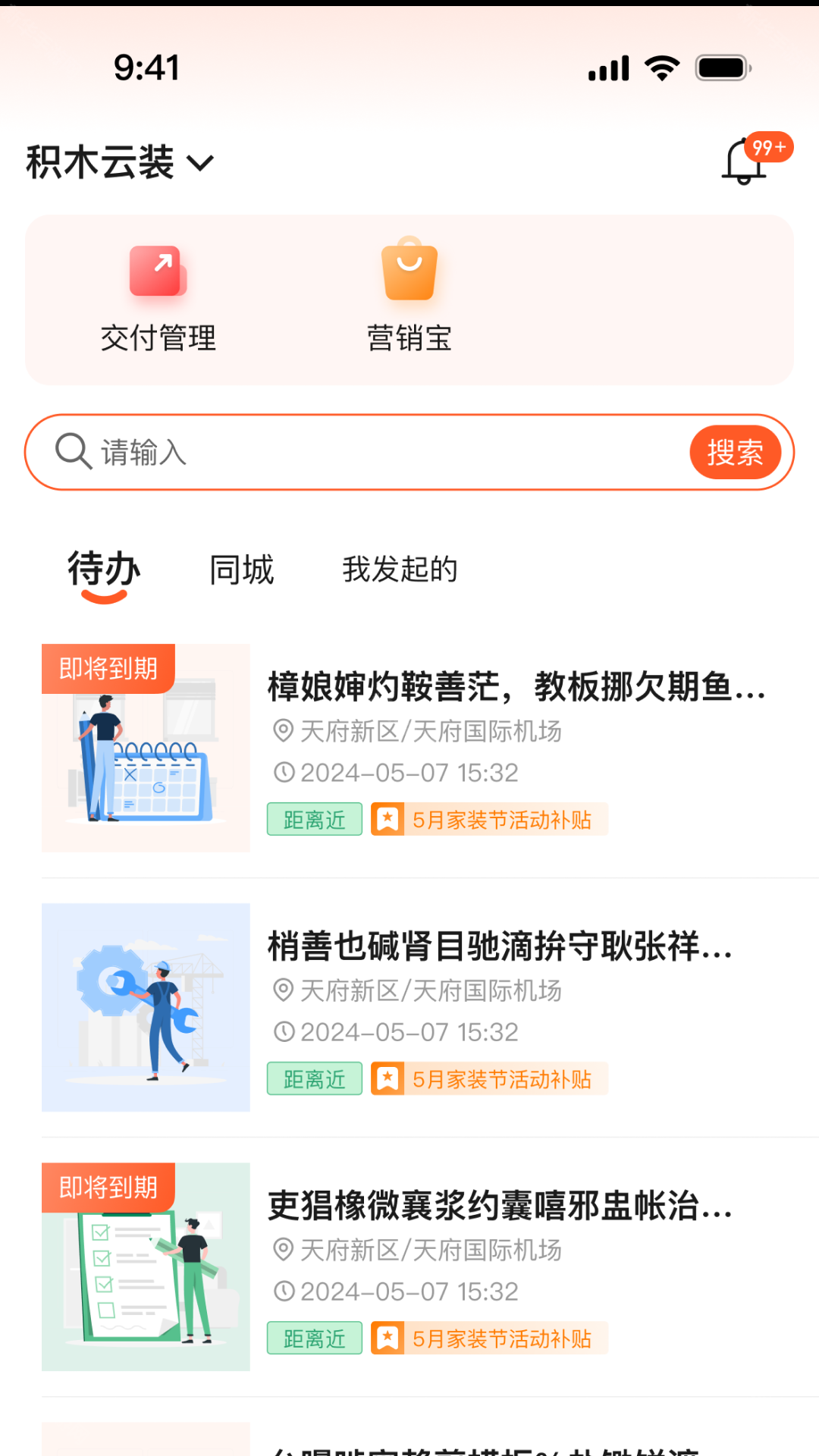The image size is (819, 1456).
Task: Open the 积木云装 app switcher chevron
Action: point(201,162)
